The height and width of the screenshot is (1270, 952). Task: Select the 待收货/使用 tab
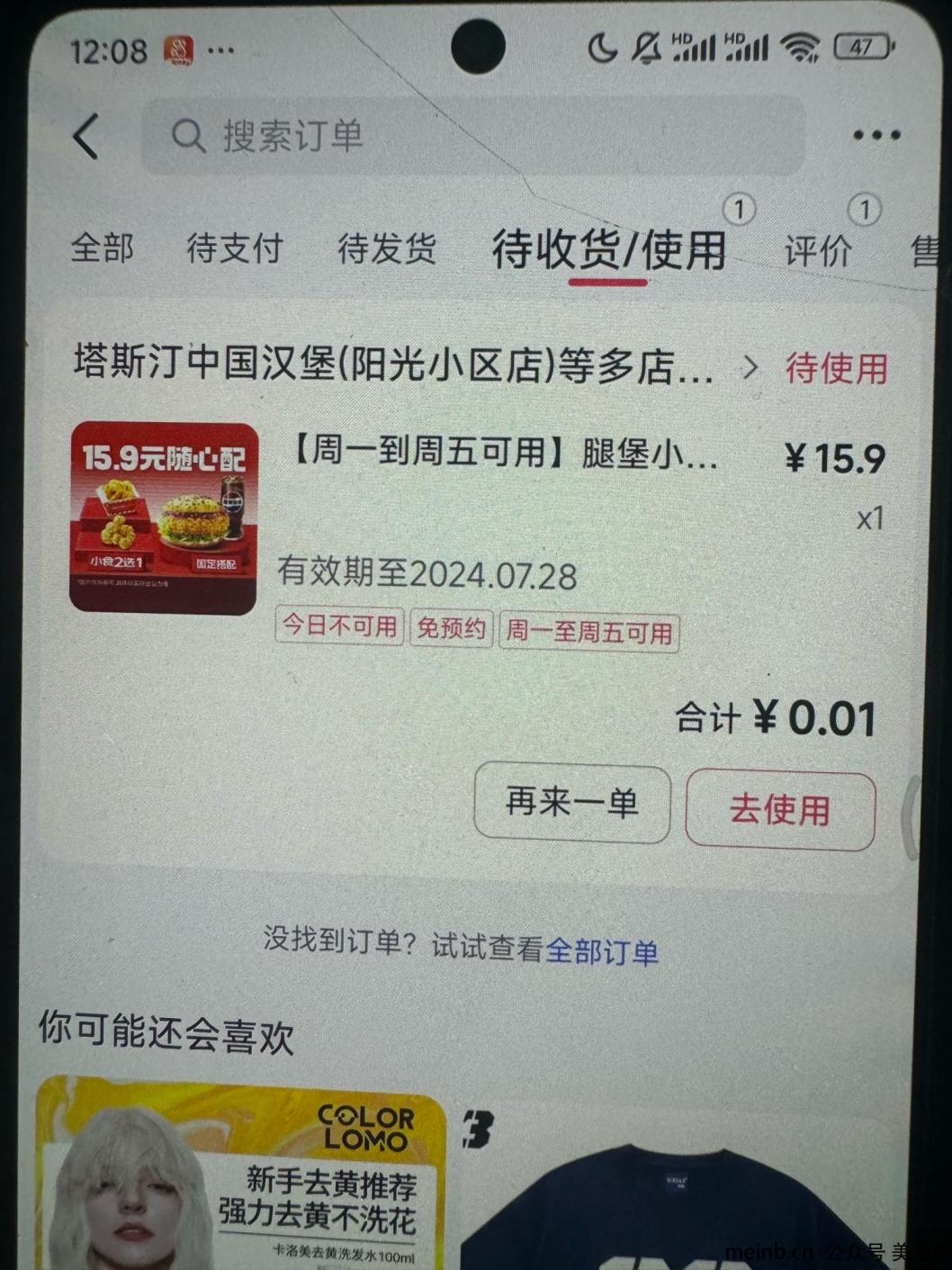click(x=608, y=250)
